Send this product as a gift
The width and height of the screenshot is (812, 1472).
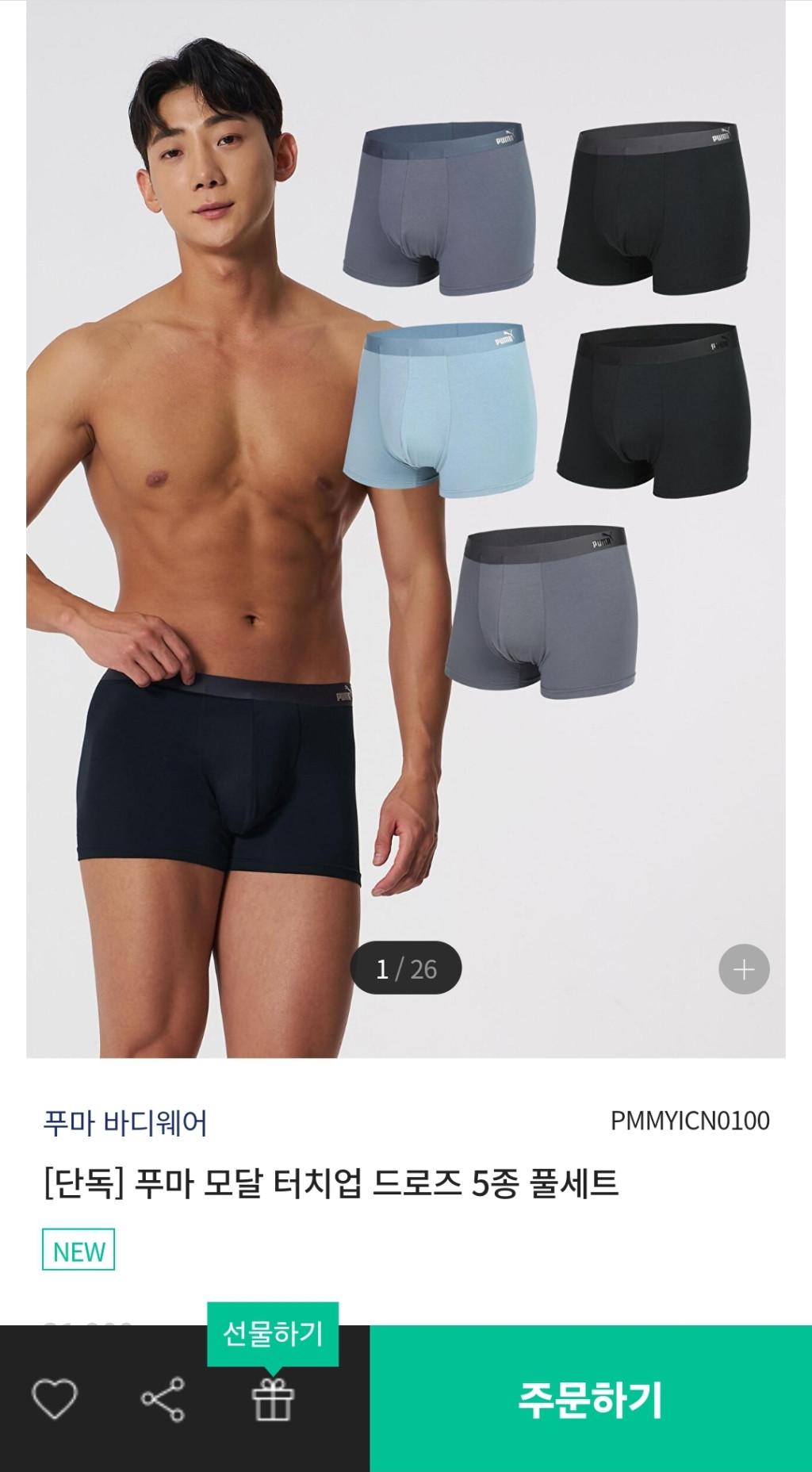273,1400
